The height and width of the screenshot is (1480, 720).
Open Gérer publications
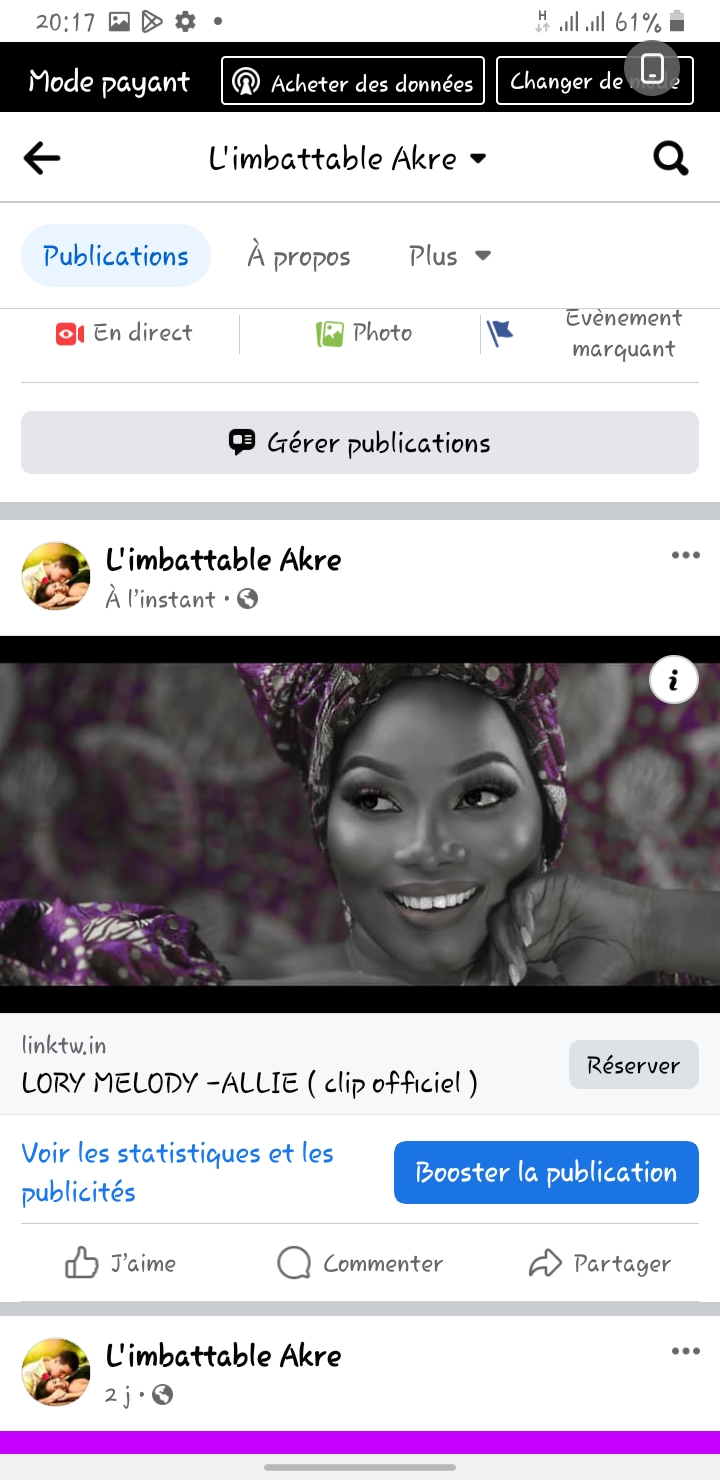[360, 443]
